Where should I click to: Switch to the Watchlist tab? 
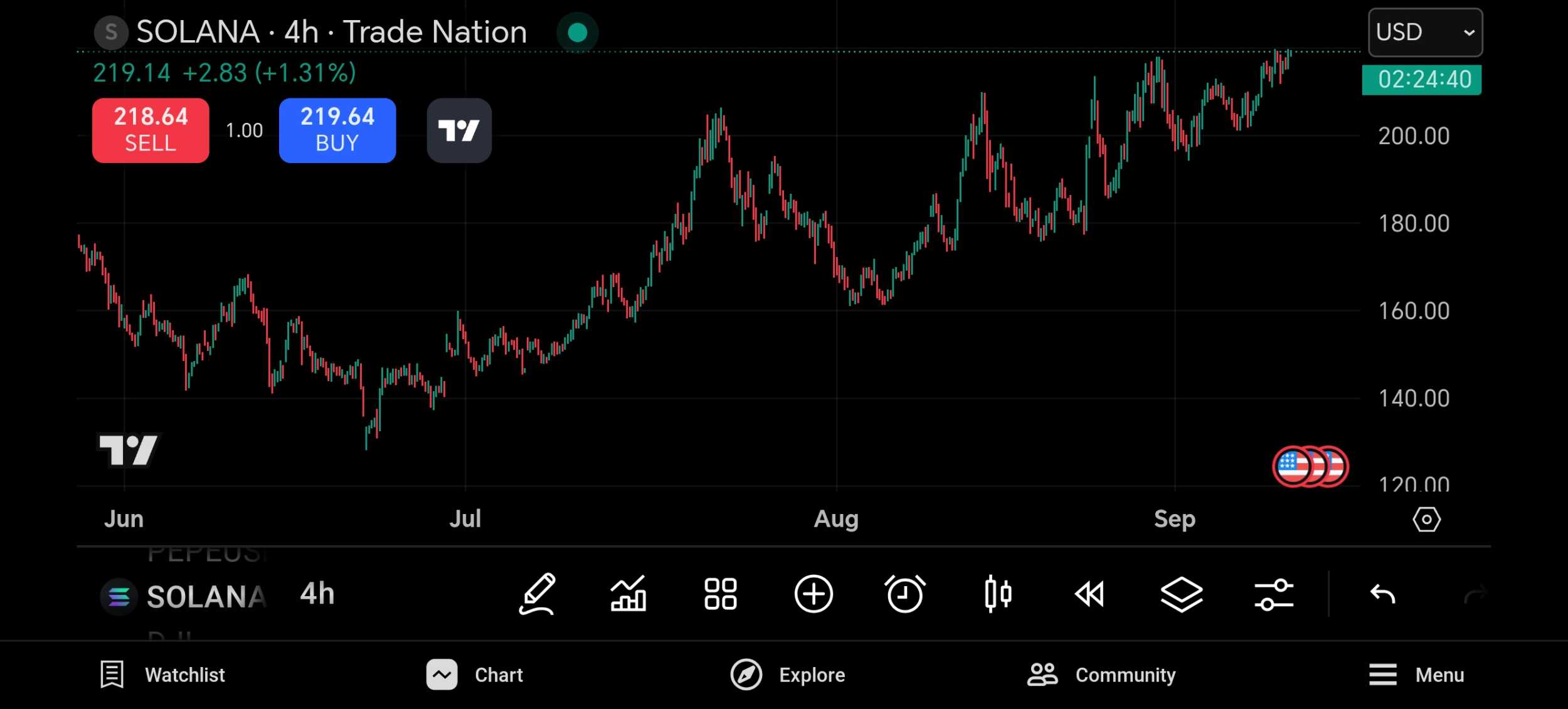point(162,675)
